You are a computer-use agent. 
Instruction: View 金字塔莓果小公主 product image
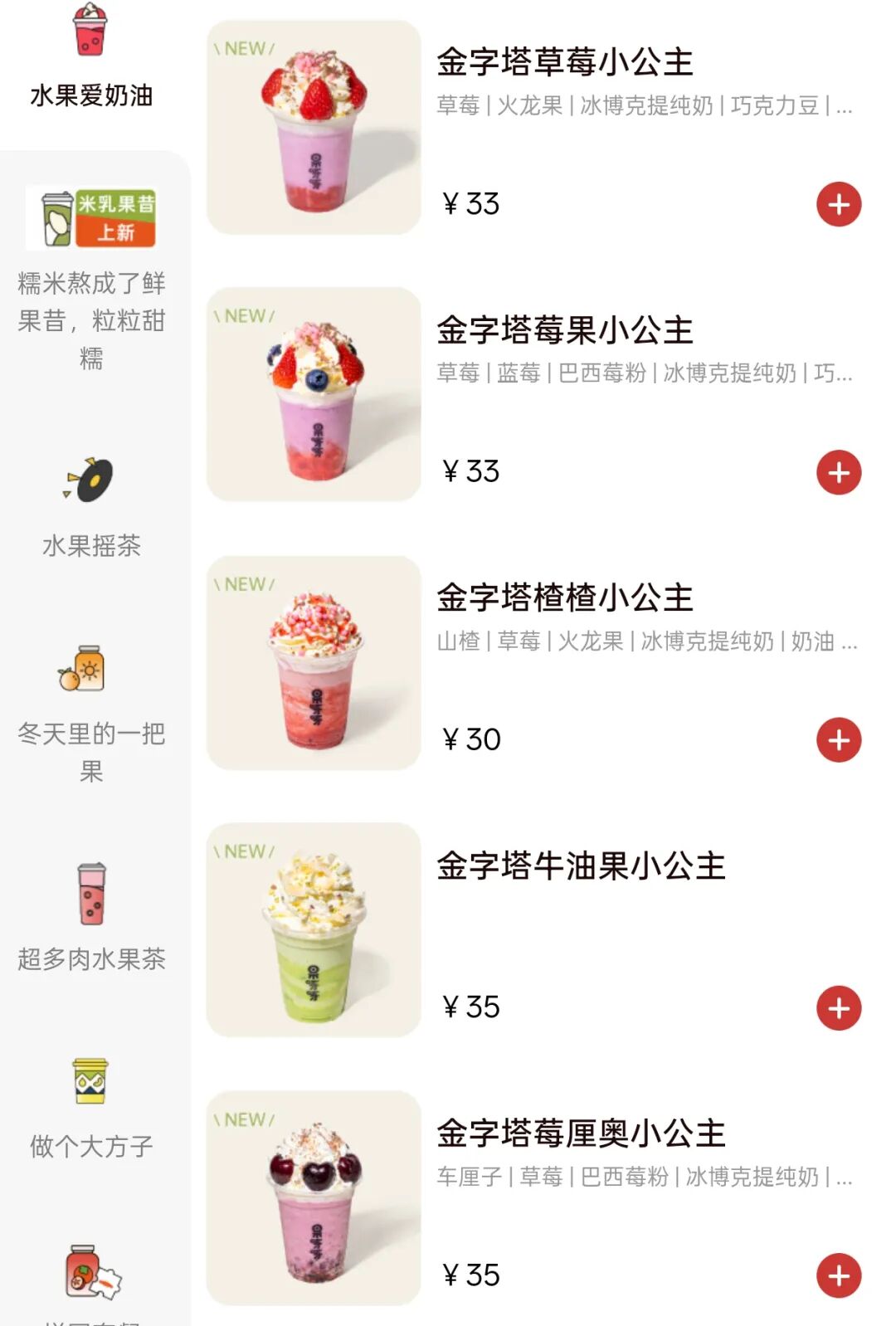314,395
